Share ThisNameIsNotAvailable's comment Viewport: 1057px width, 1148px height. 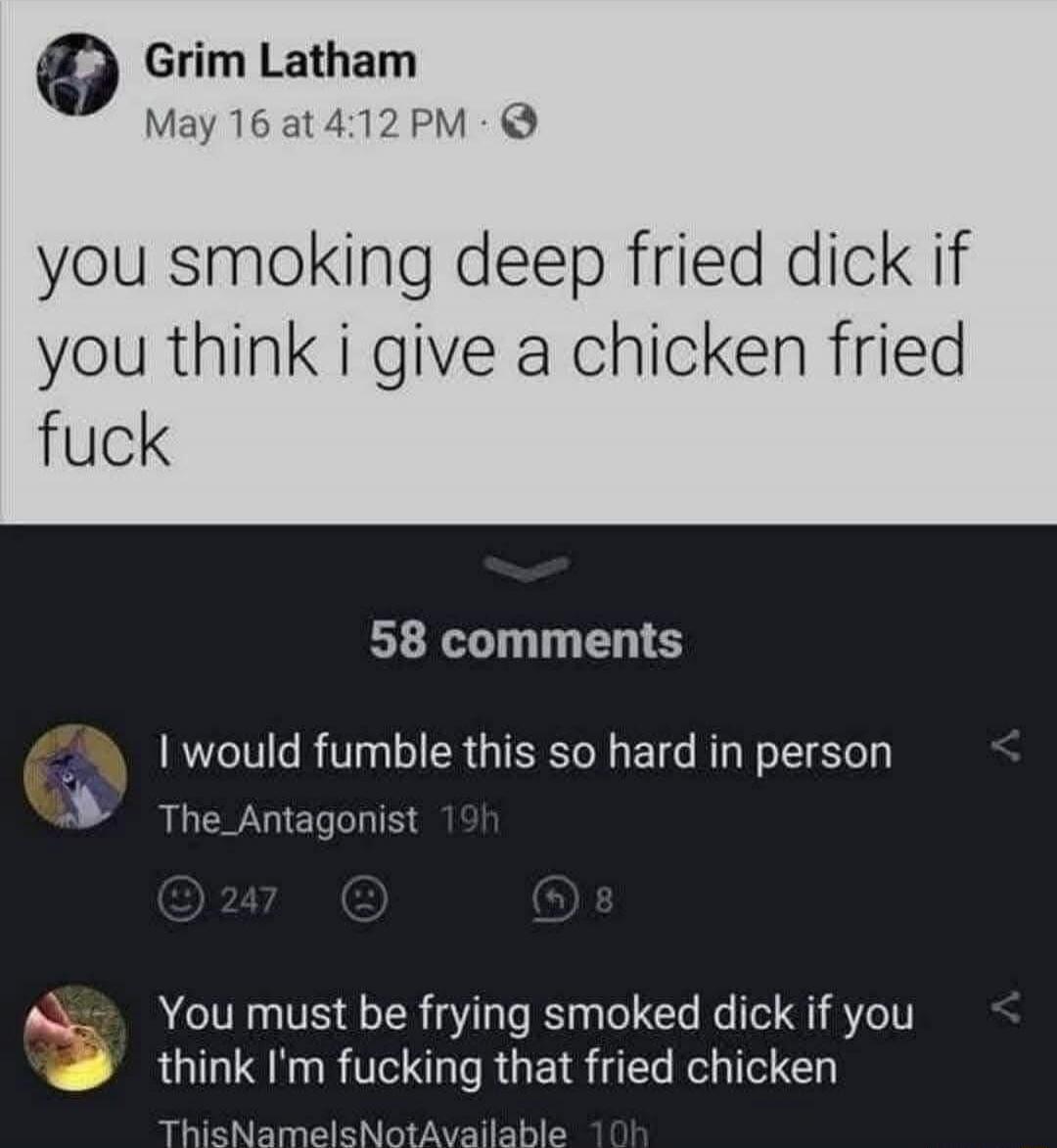pos(1006,1008)
